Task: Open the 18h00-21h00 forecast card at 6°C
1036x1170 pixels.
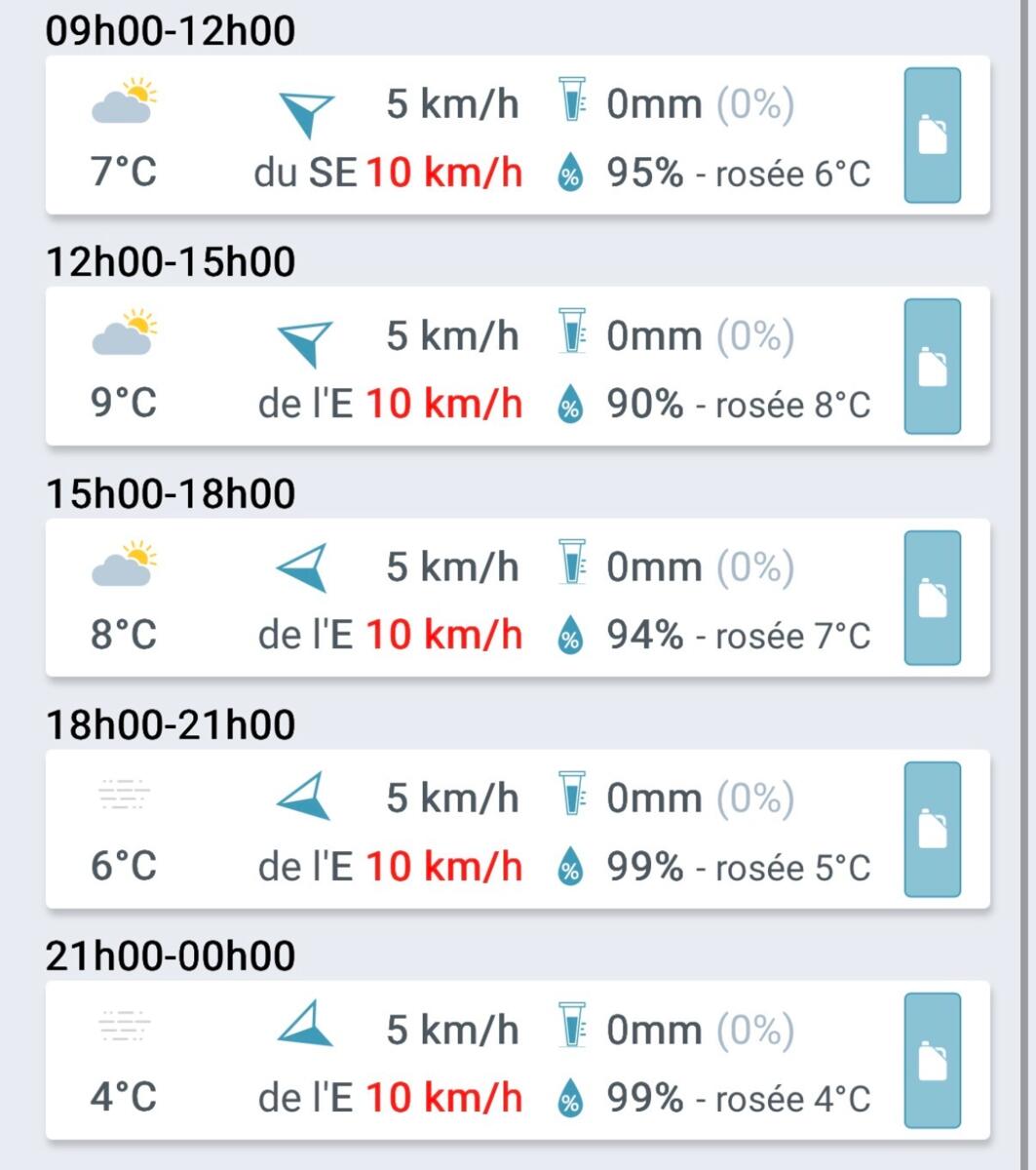Action: pos(468,829)
